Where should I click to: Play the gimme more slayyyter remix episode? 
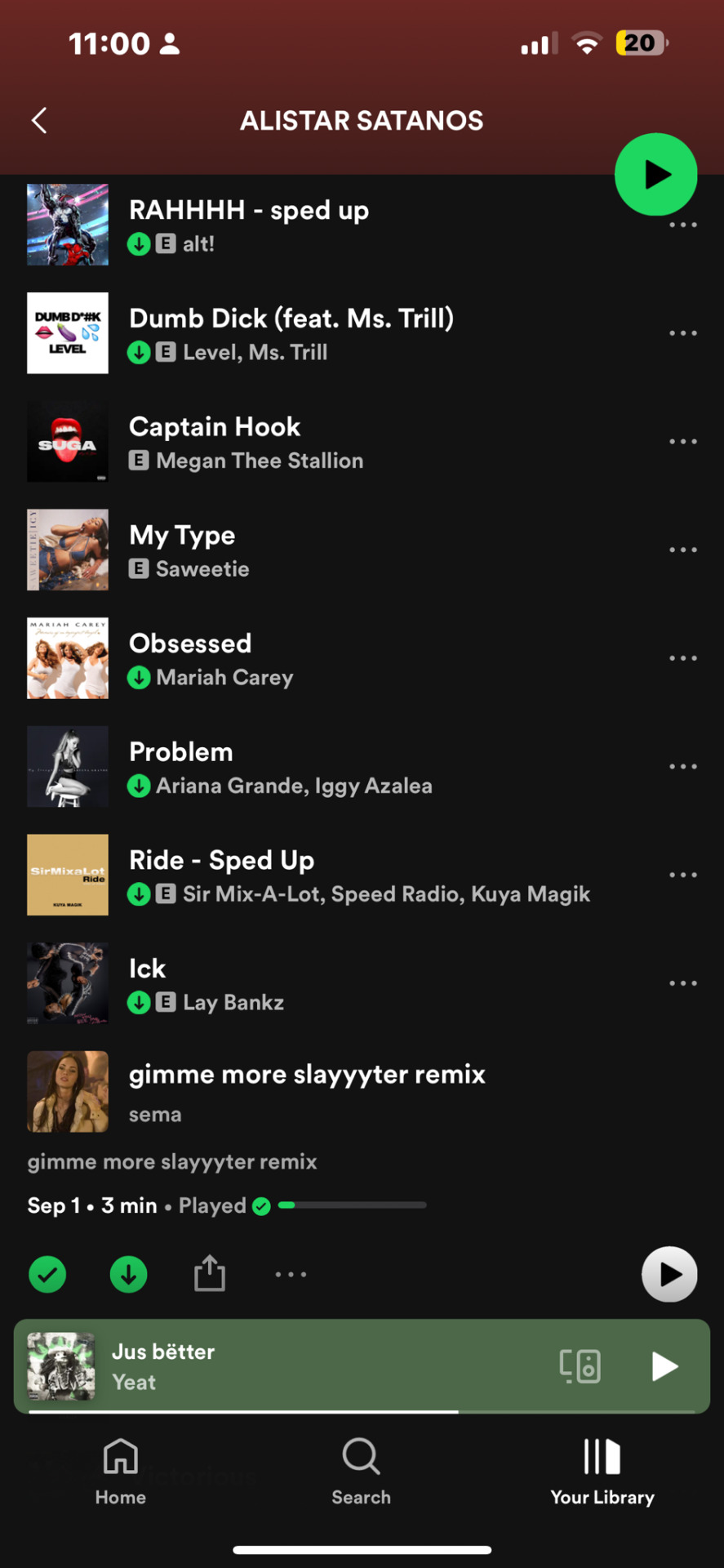point(669,1274)
